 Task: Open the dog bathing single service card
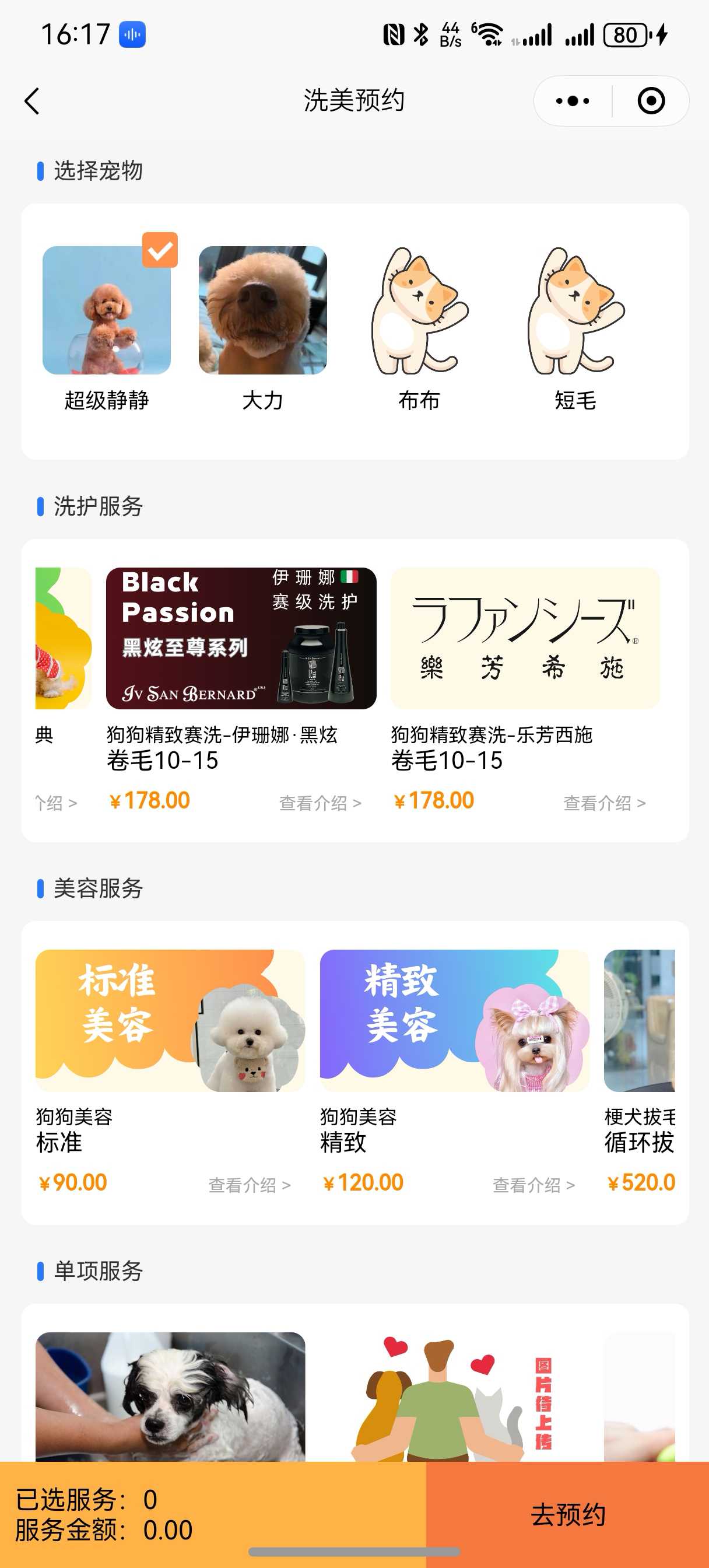170,1396
